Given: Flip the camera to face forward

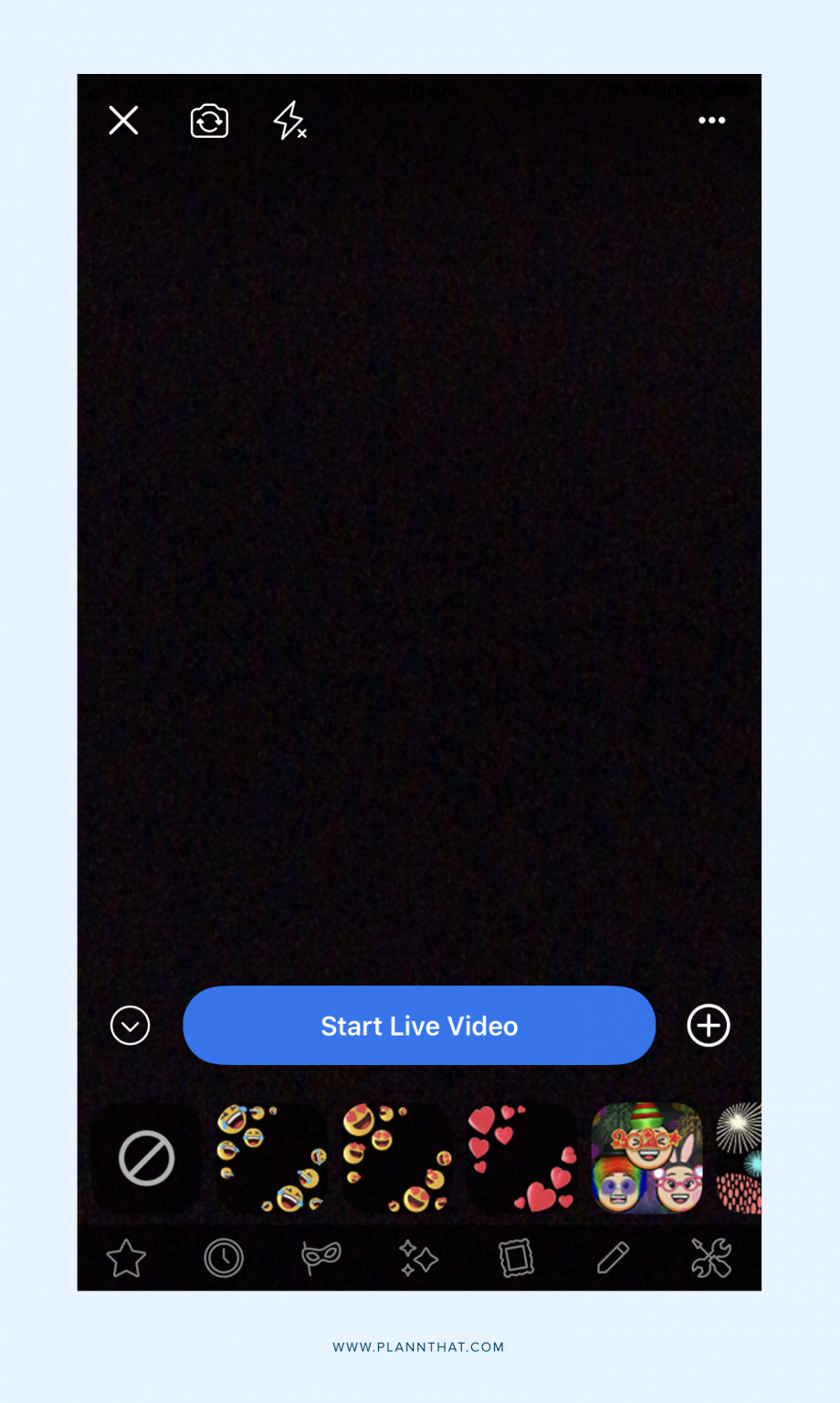Looking at the screenshot, I should pyautogui.click(x=208, y=120).
